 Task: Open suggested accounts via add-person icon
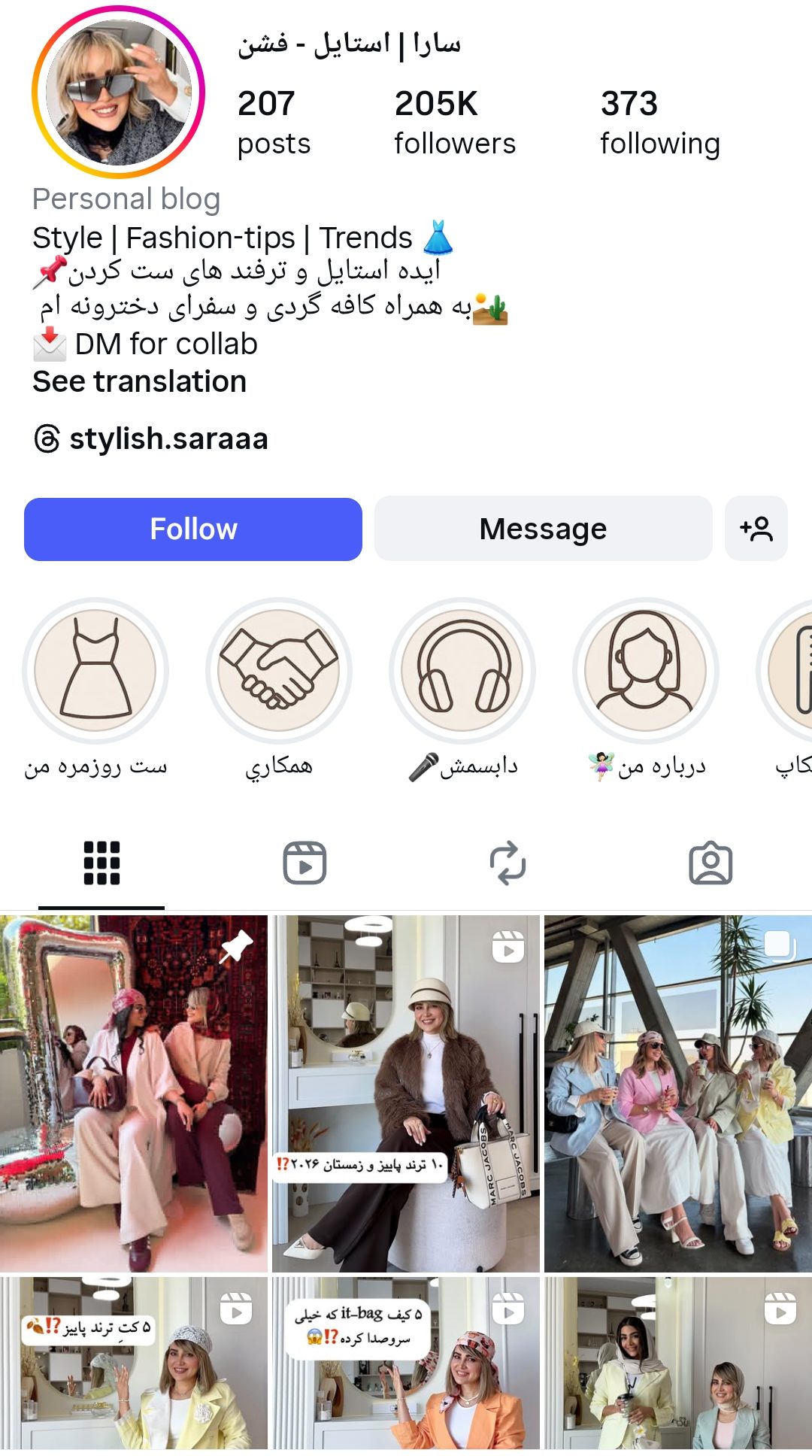tap(756, 529)
